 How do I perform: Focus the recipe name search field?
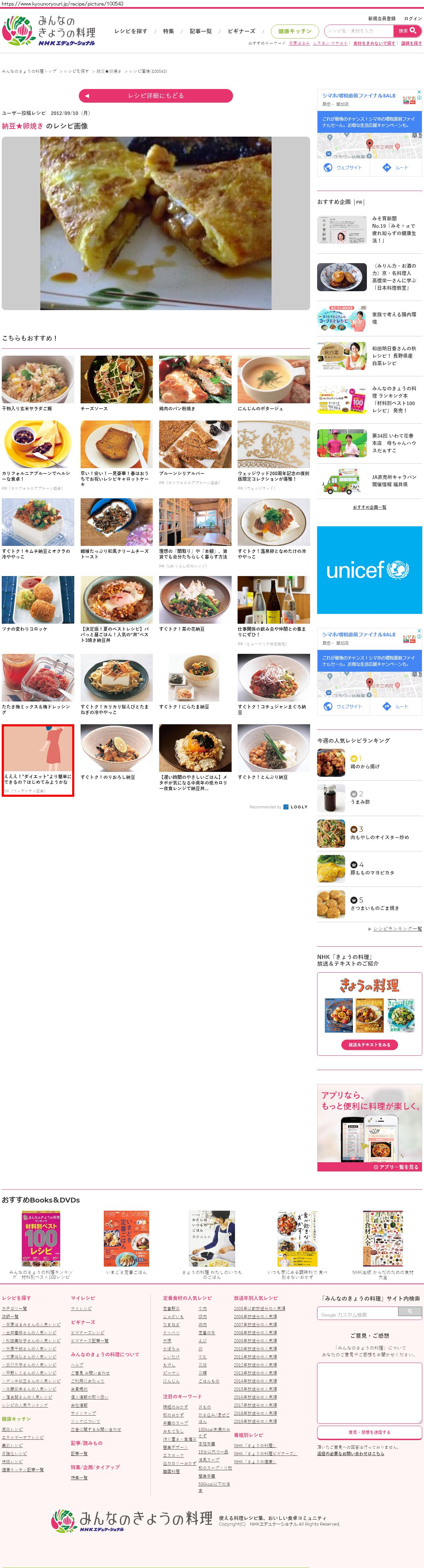click(x=359, y=30)
